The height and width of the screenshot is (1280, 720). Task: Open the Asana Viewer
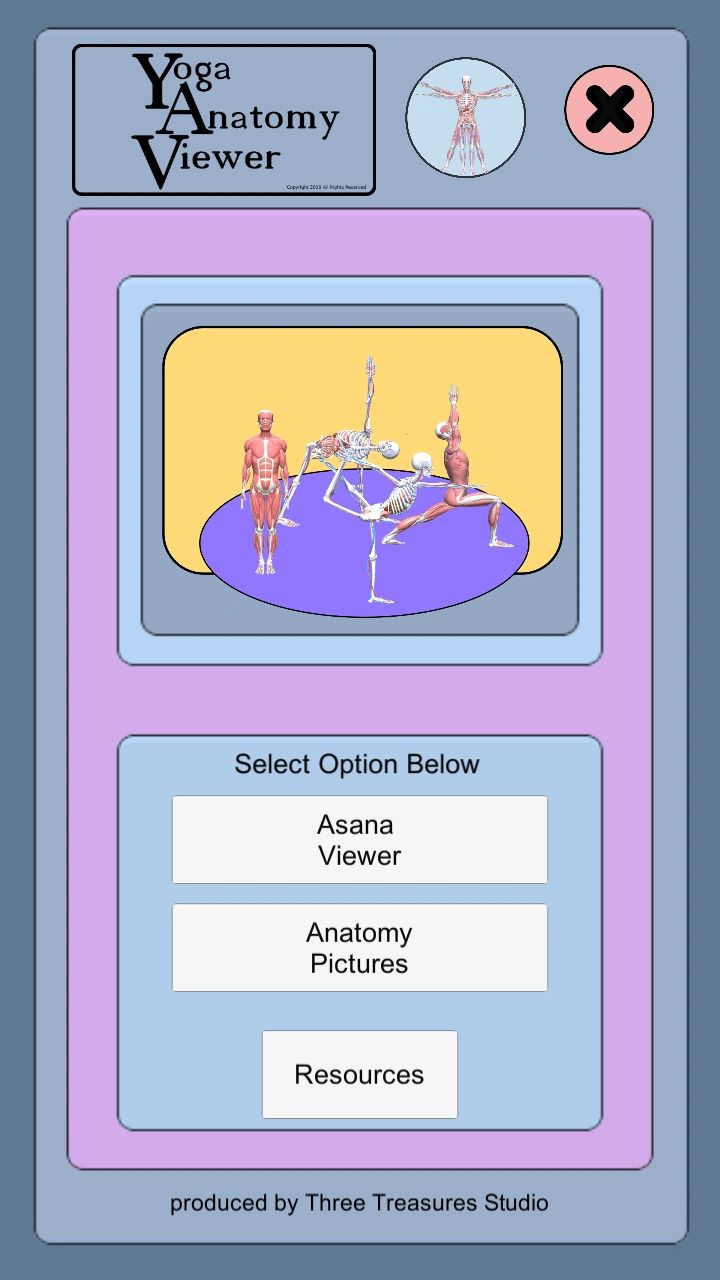click(x=360, y=840)
